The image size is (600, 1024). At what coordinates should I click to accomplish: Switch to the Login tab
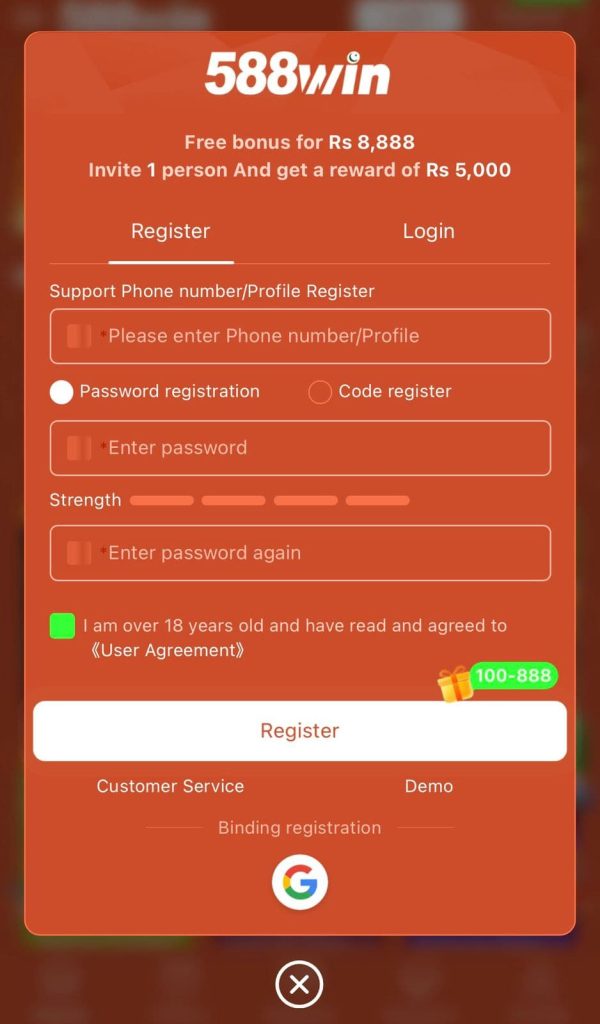coord(428,231)
